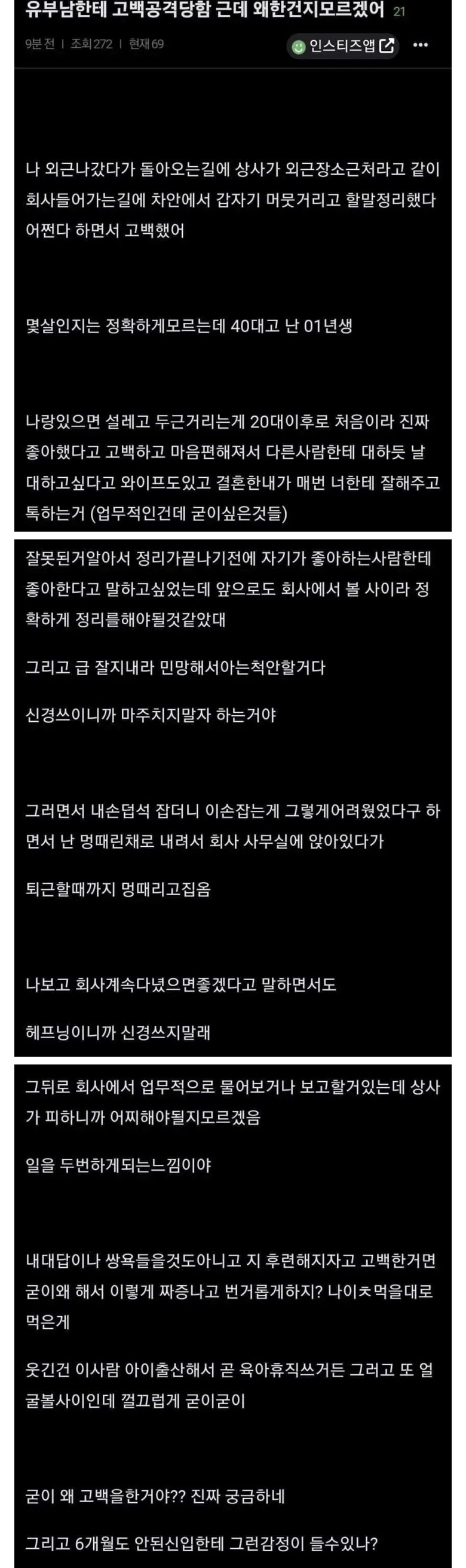466x1568 pixels.
Task: Open the three-dot overflow menu
Action: [420, 45]
